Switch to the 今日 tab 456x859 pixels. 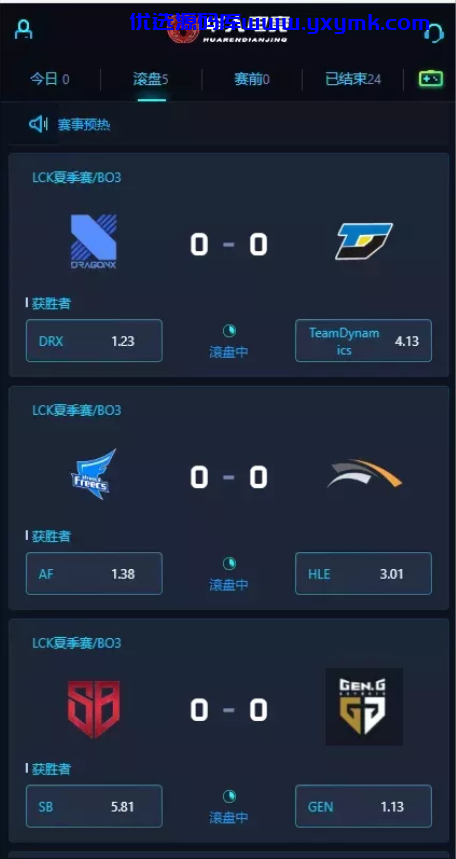pyautogui.click(x=49, y=79)
